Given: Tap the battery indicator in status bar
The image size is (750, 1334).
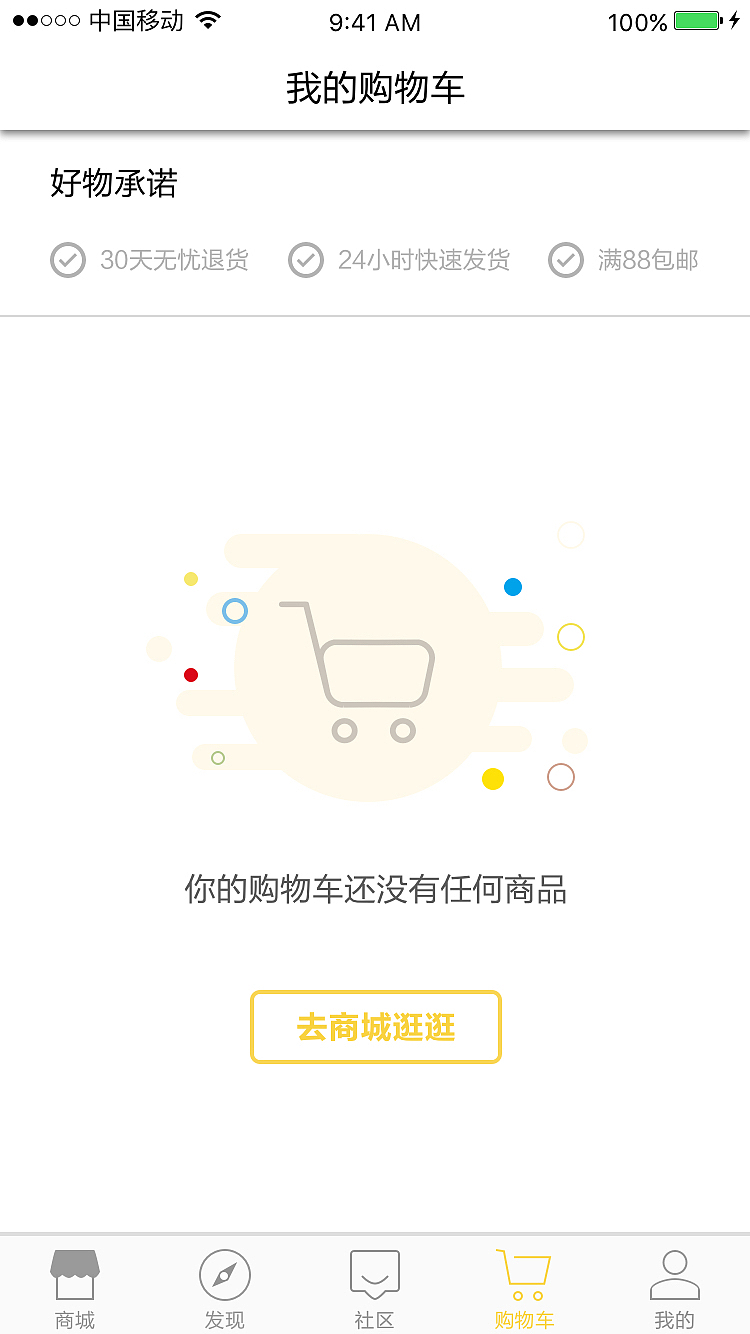Looking at the screenshot, I should (x=696, y=20).
